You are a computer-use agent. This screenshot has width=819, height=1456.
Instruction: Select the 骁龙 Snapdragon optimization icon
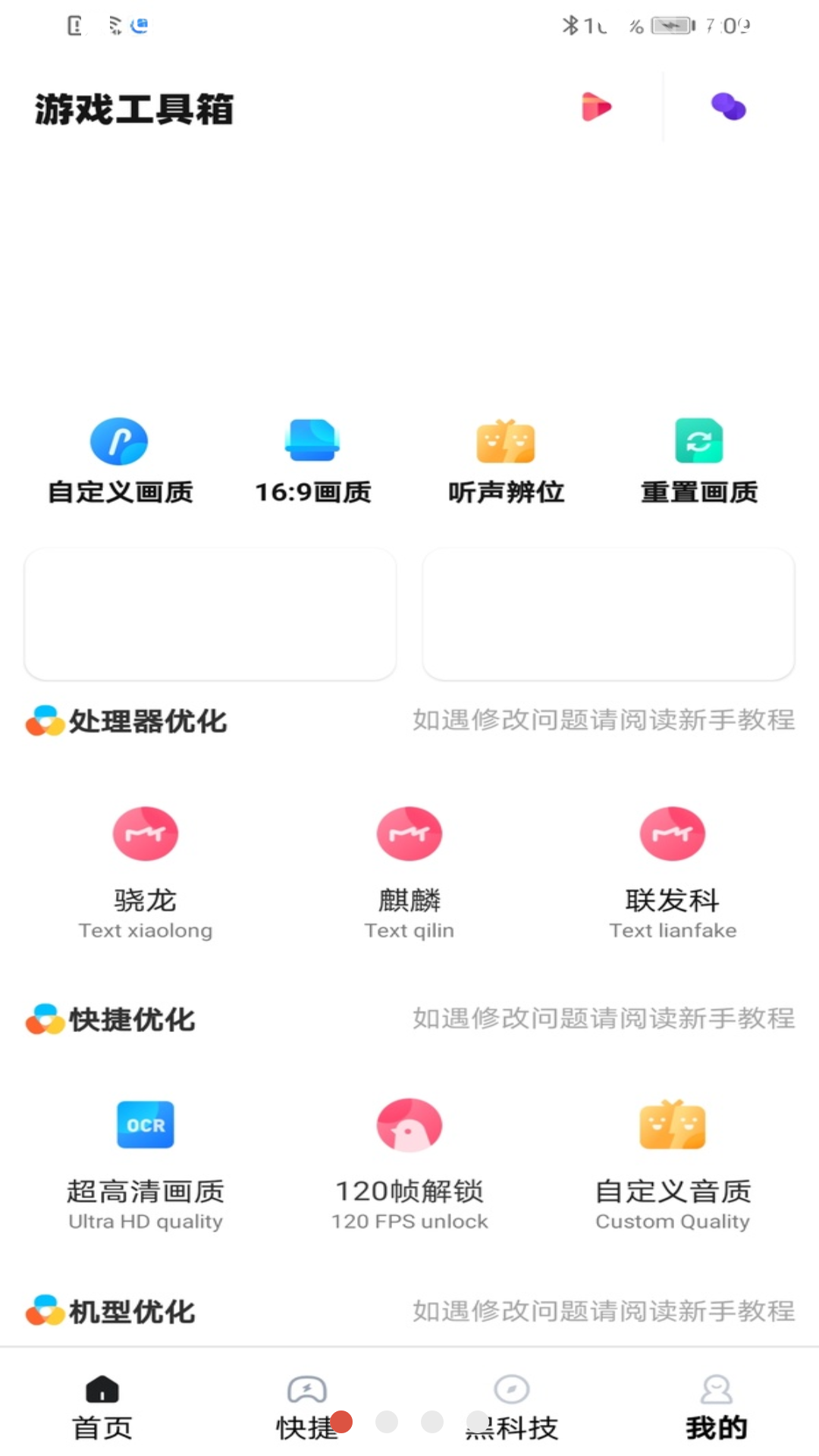145,833
